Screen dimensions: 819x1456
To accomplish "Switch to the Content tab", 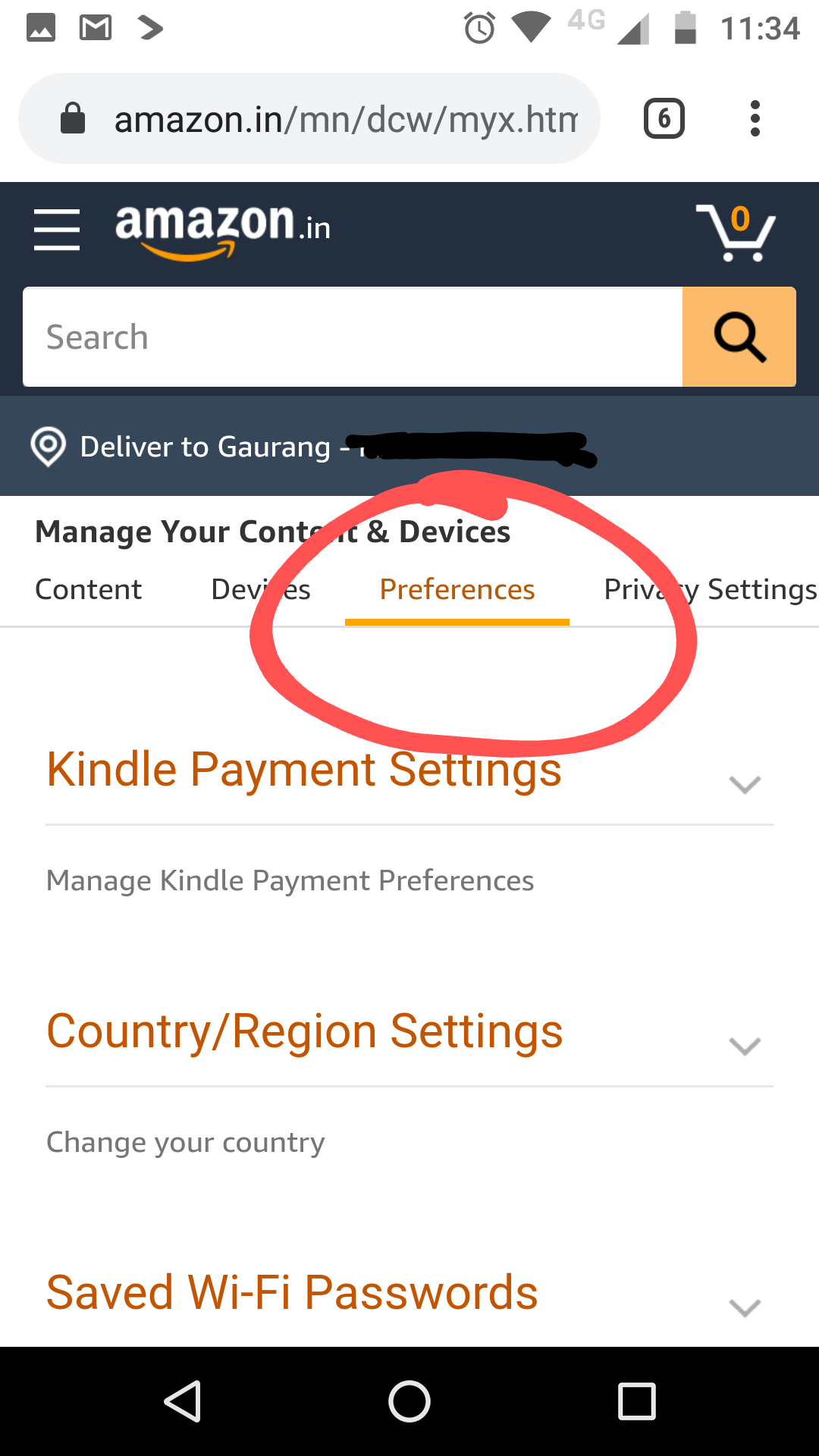I will [x=88, y=589].
